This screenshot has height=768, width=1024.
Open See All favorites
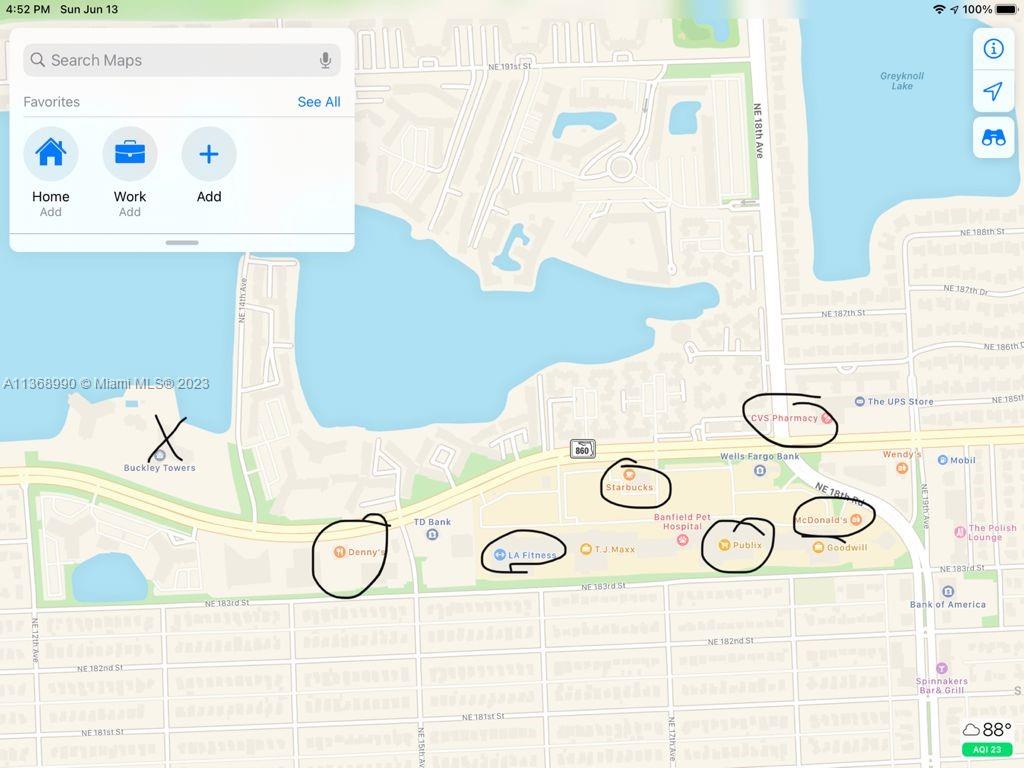point(319,102)
